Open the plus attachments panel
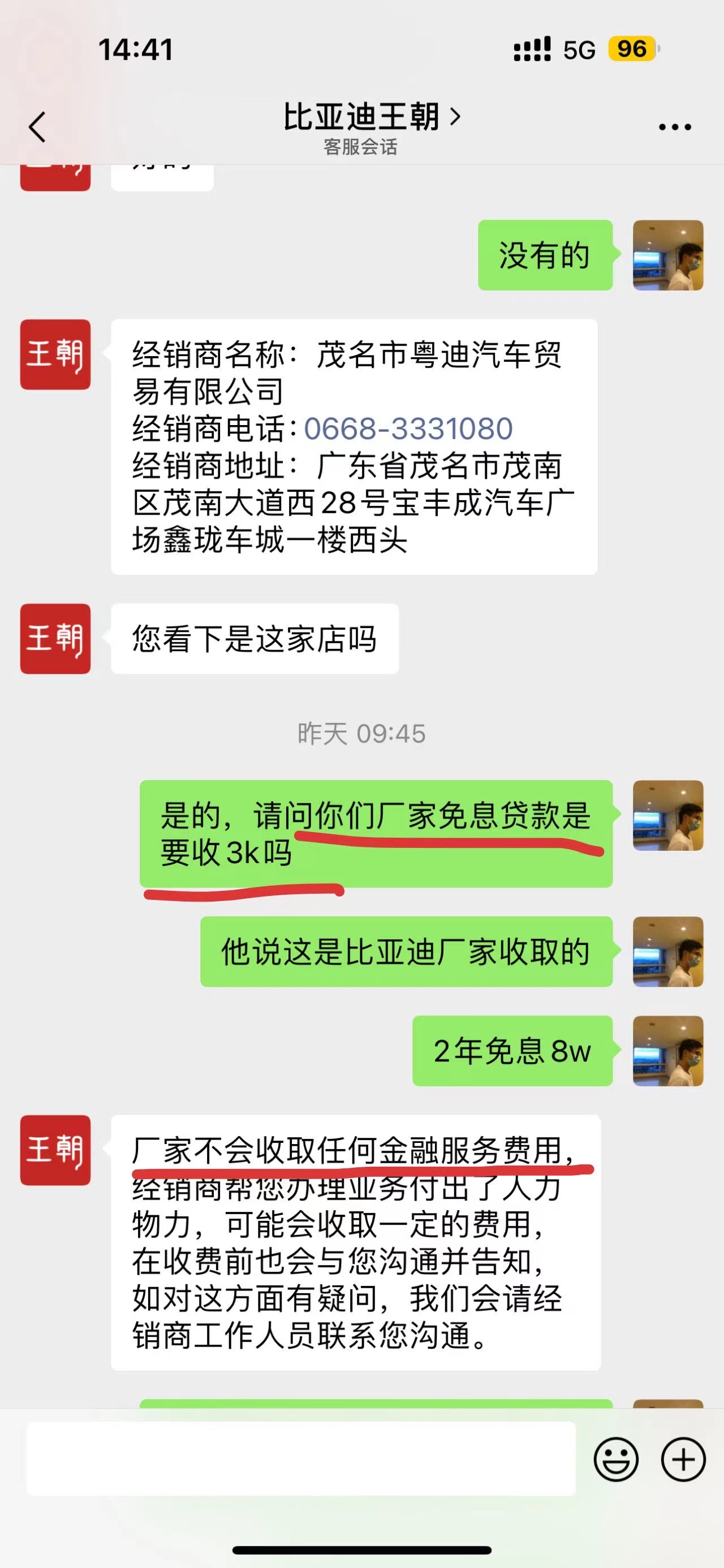The width and height of the screenshot is (724, 1568). click(683, 1459)
